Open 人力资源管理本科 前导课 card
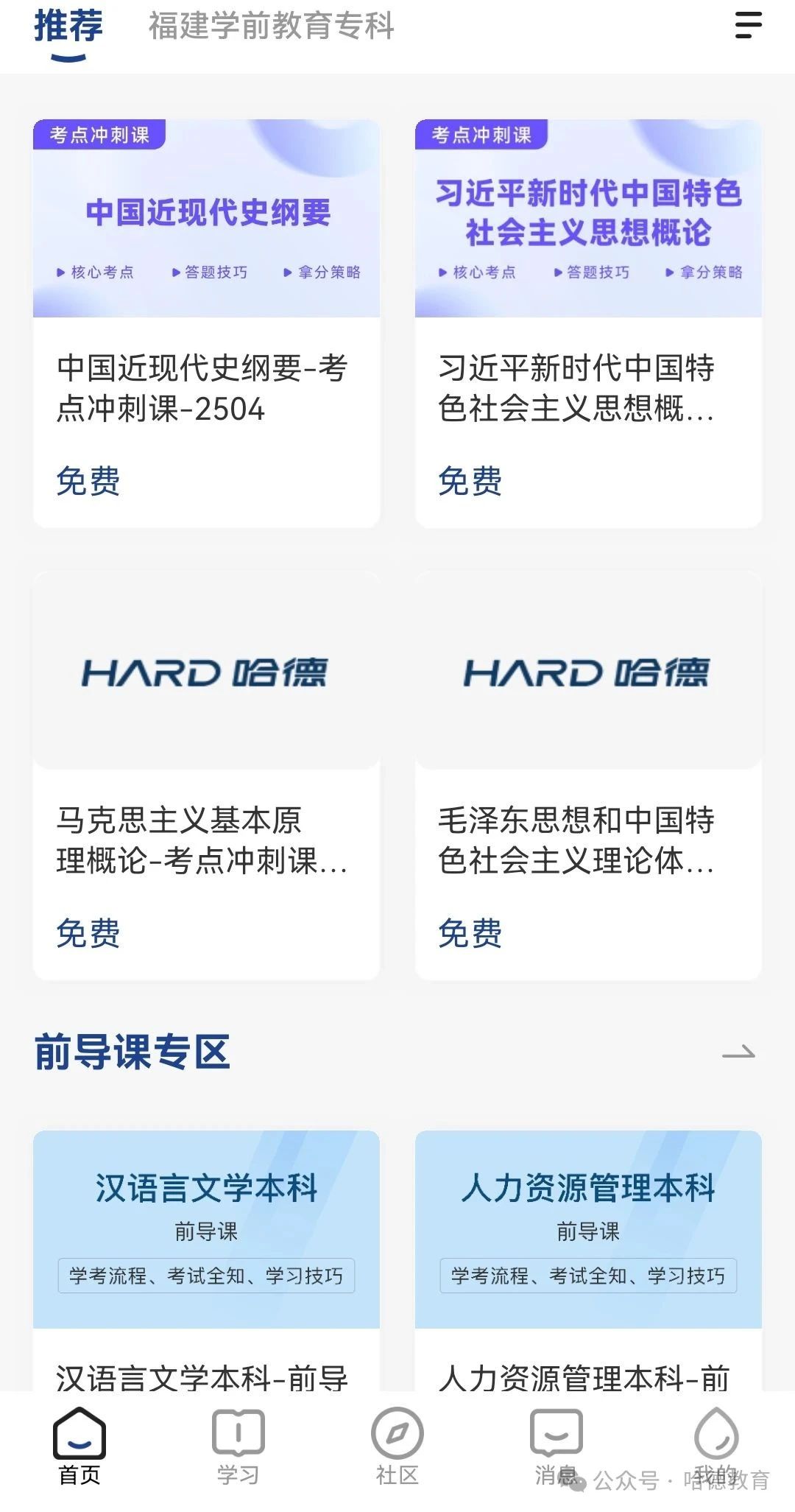This screenshot has width=795, height=1512. click(588, 1252)
